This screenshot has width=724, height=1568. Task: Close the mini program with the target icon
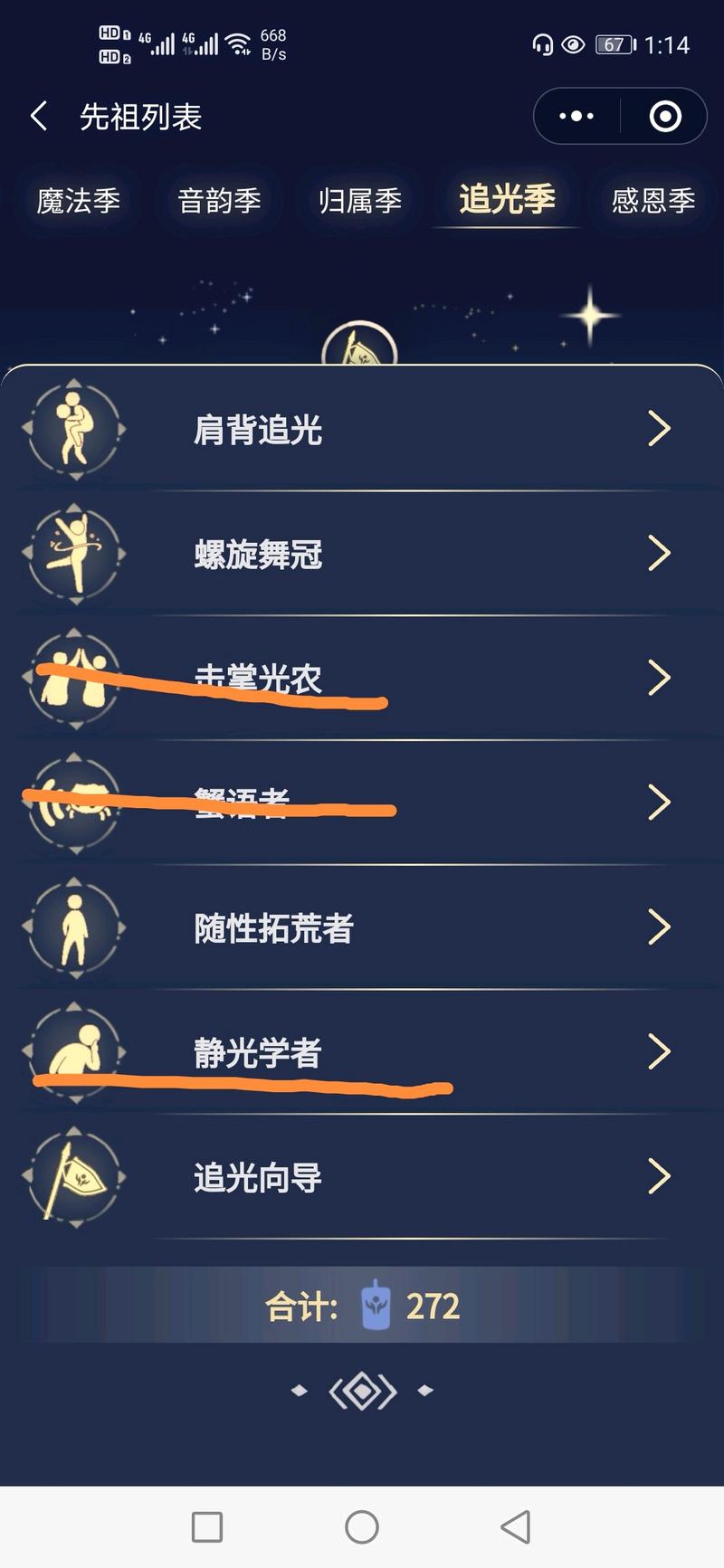tap(665, 117)
